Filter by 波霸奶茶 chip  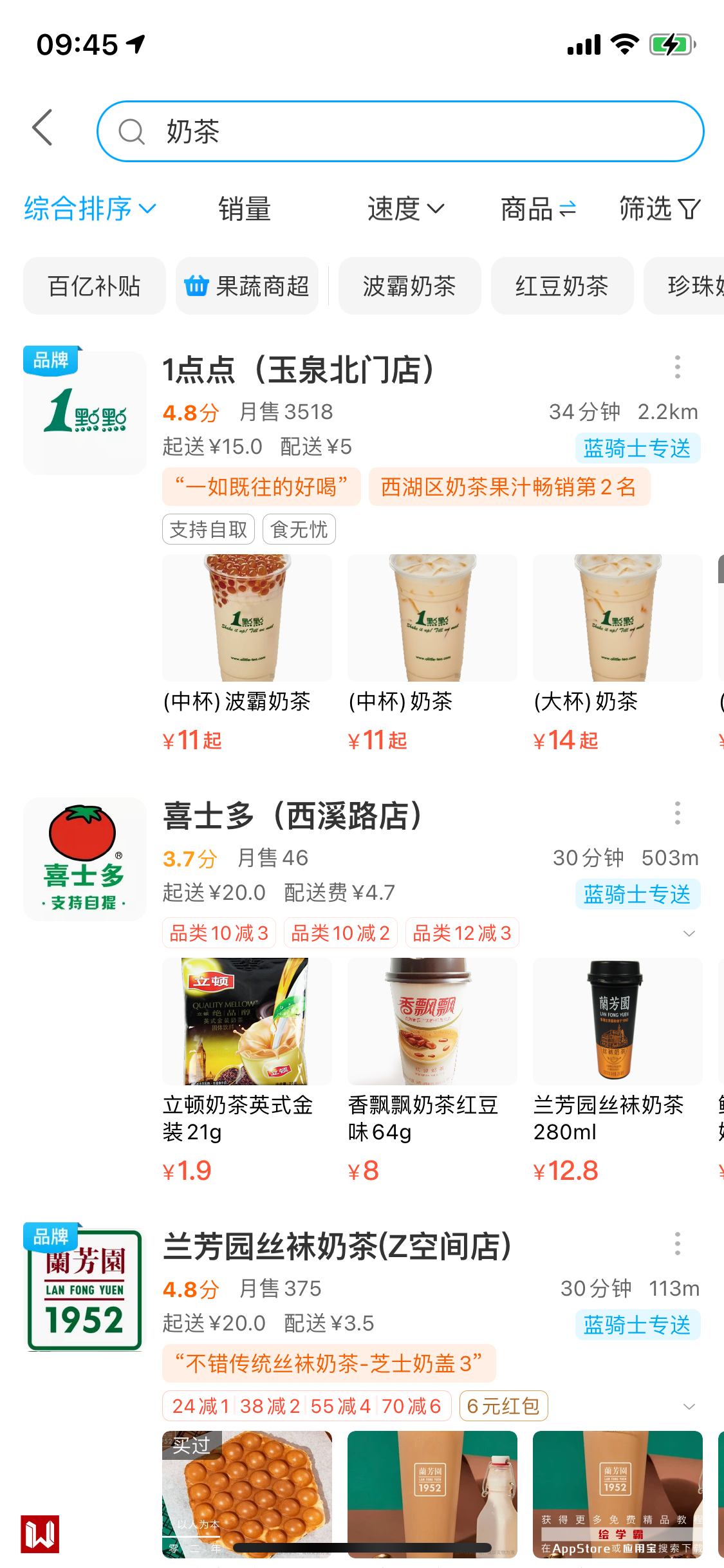[409, 286]
